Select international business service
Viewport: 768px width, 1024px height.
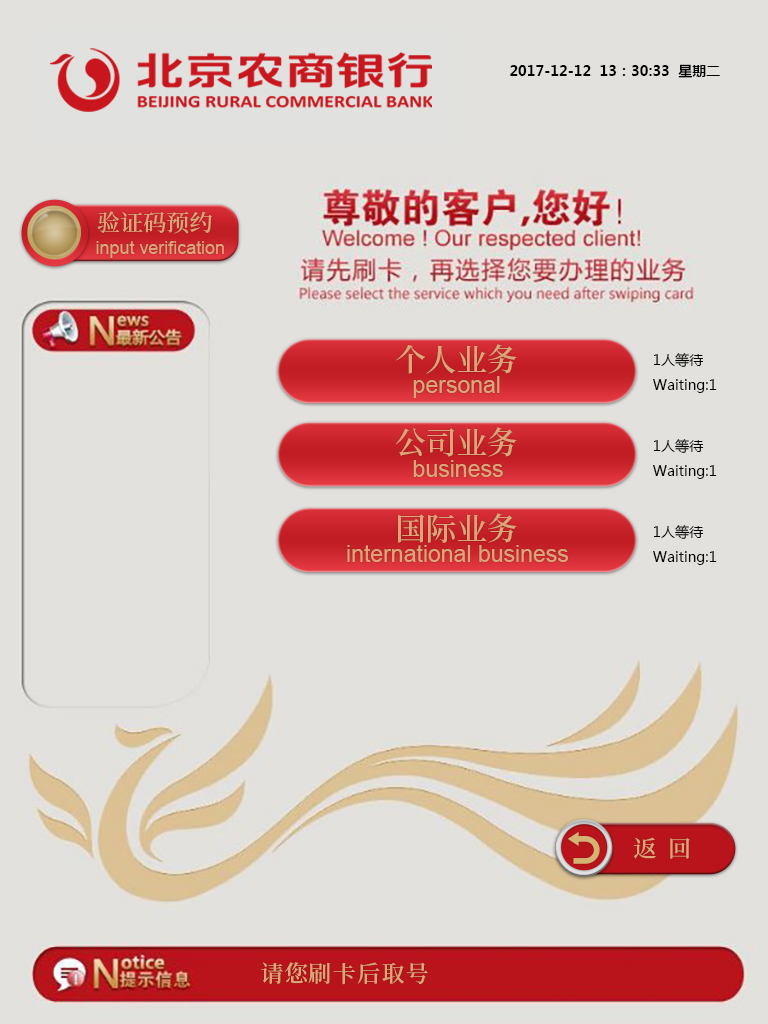[x=456, y=540]
